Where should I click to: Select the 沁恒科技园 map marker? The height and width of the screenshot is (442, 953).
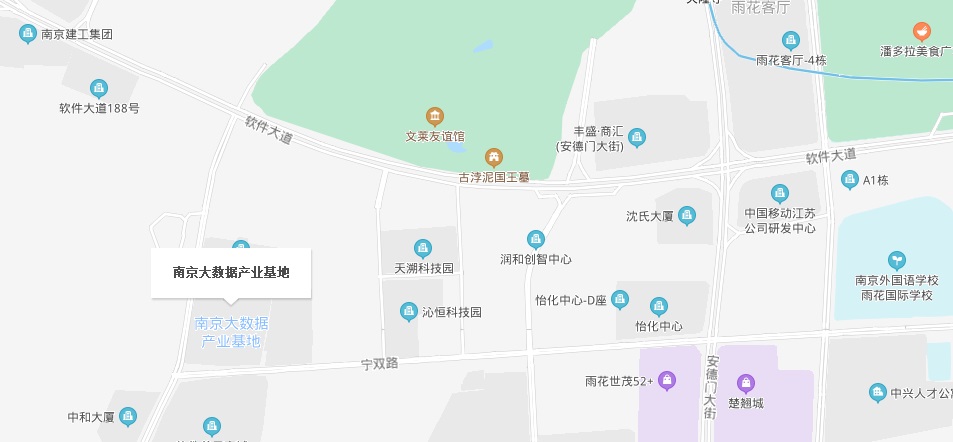click(408, 312)
